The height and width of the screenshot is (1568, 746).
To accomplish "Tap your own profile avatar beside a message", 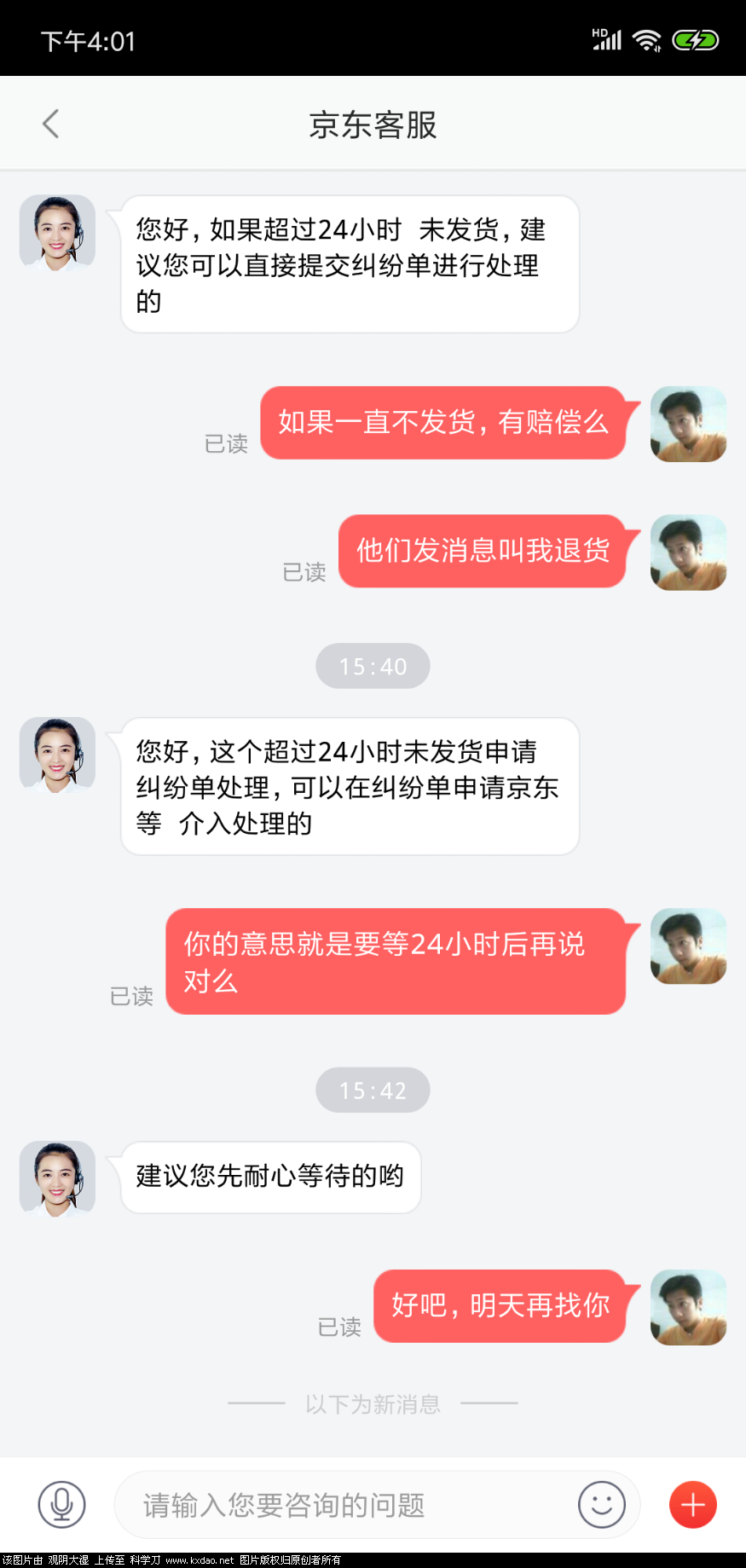I will click(688, 425).
